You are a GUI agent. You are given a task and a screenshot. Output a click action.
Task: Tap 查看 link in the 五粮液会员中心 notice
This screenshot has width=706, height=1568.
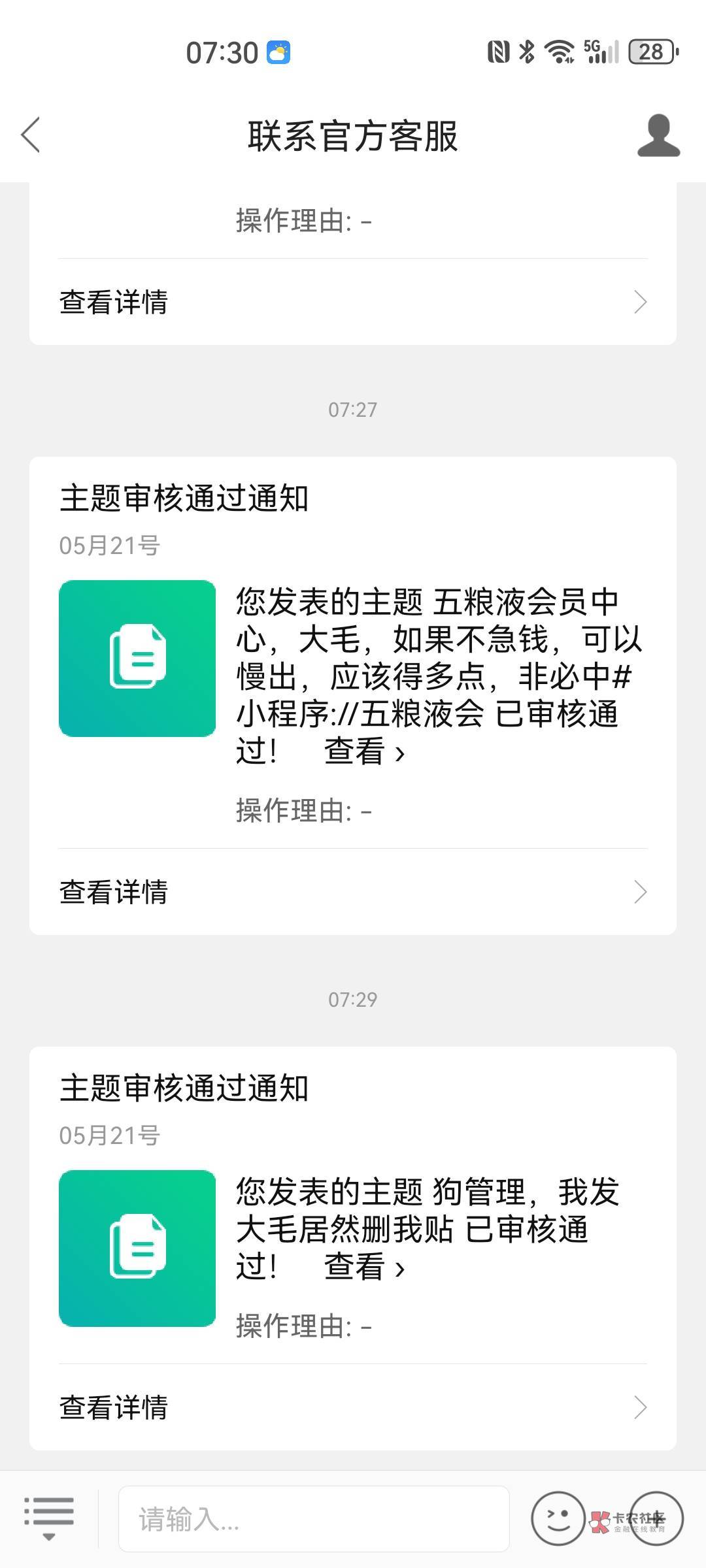click(365, 751)
